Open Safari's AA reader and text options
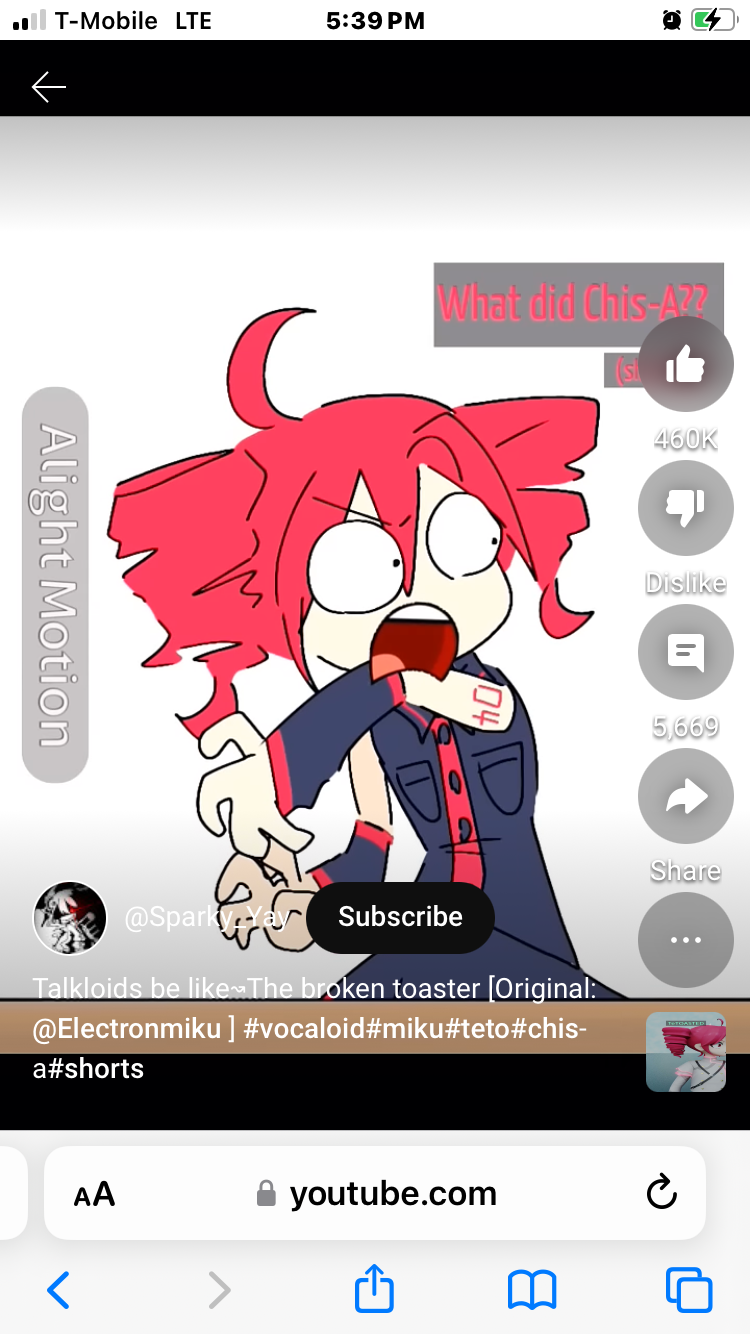The width and height of the screenshot is (750, 1334). pyautogui.click(x=95, y=1193)
